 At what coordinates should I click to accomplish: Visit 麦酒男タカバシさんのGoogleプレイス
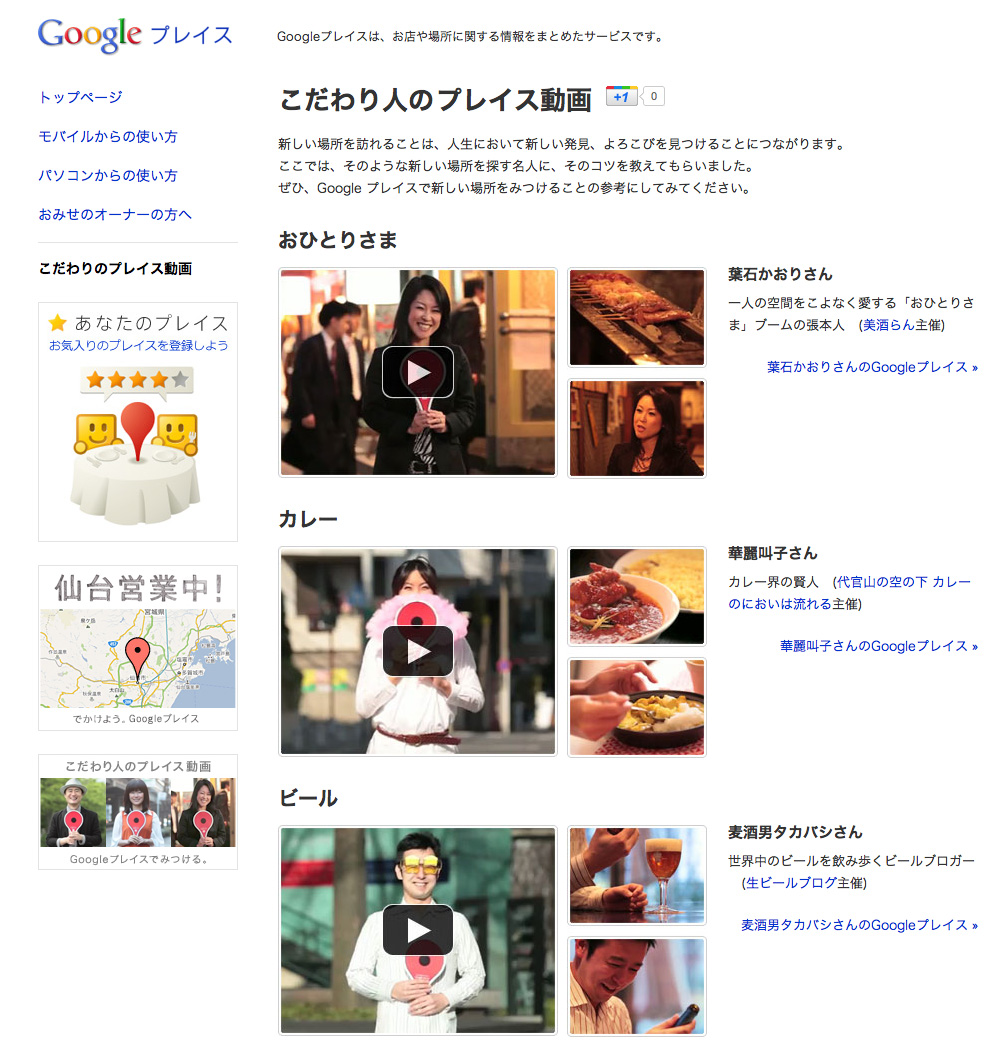(859, 925)
